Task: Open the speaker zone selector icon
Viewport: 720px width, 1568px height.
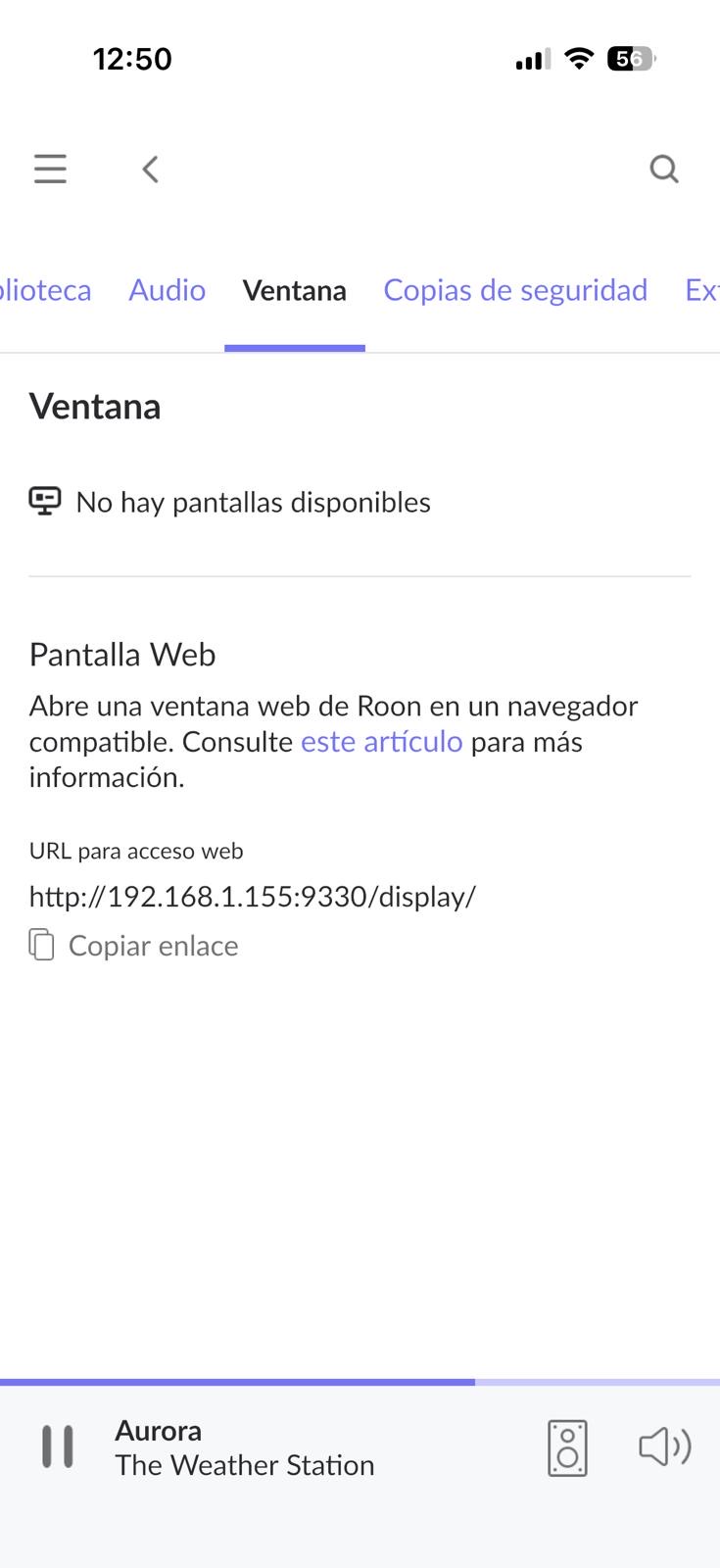Action: tap(567, 1447)
